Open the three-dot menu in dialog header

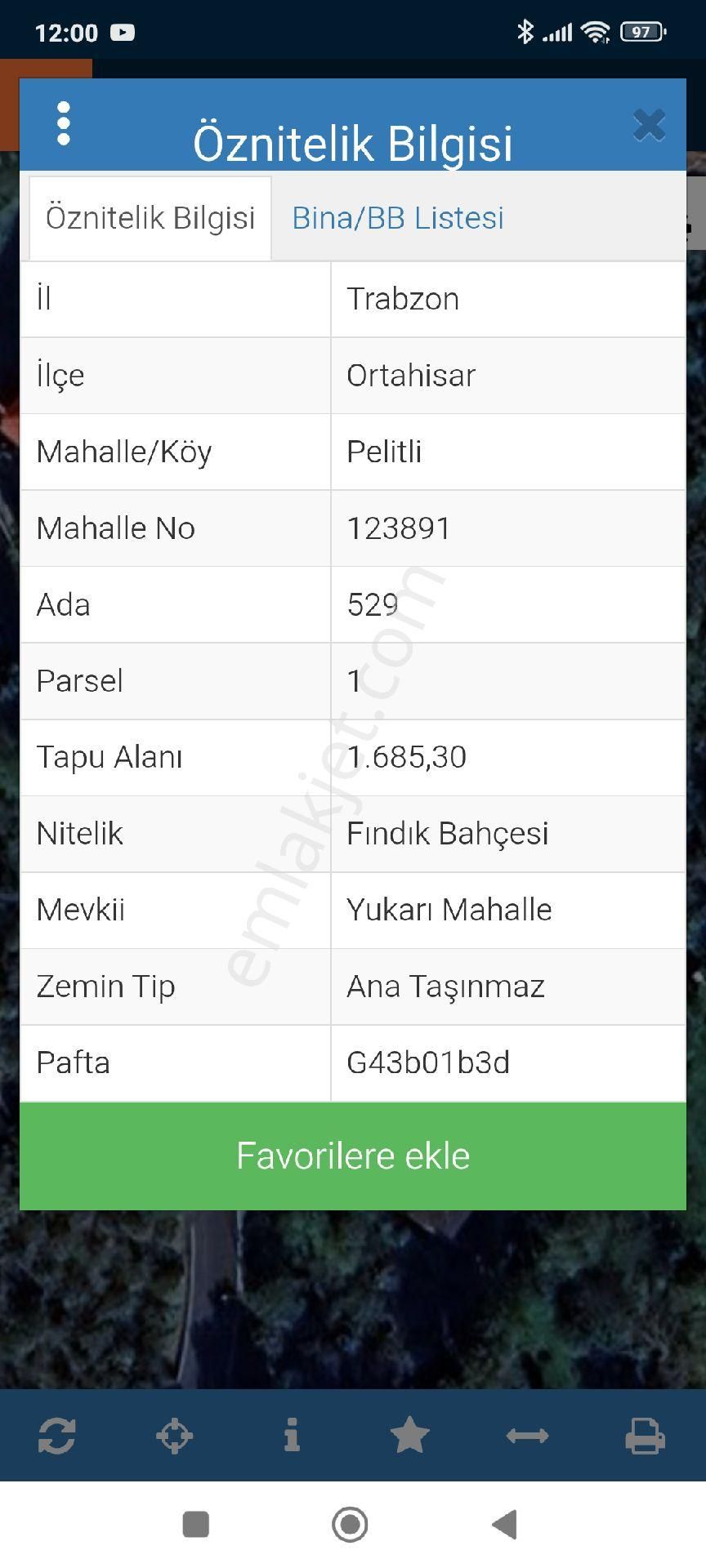click(64, 124)
